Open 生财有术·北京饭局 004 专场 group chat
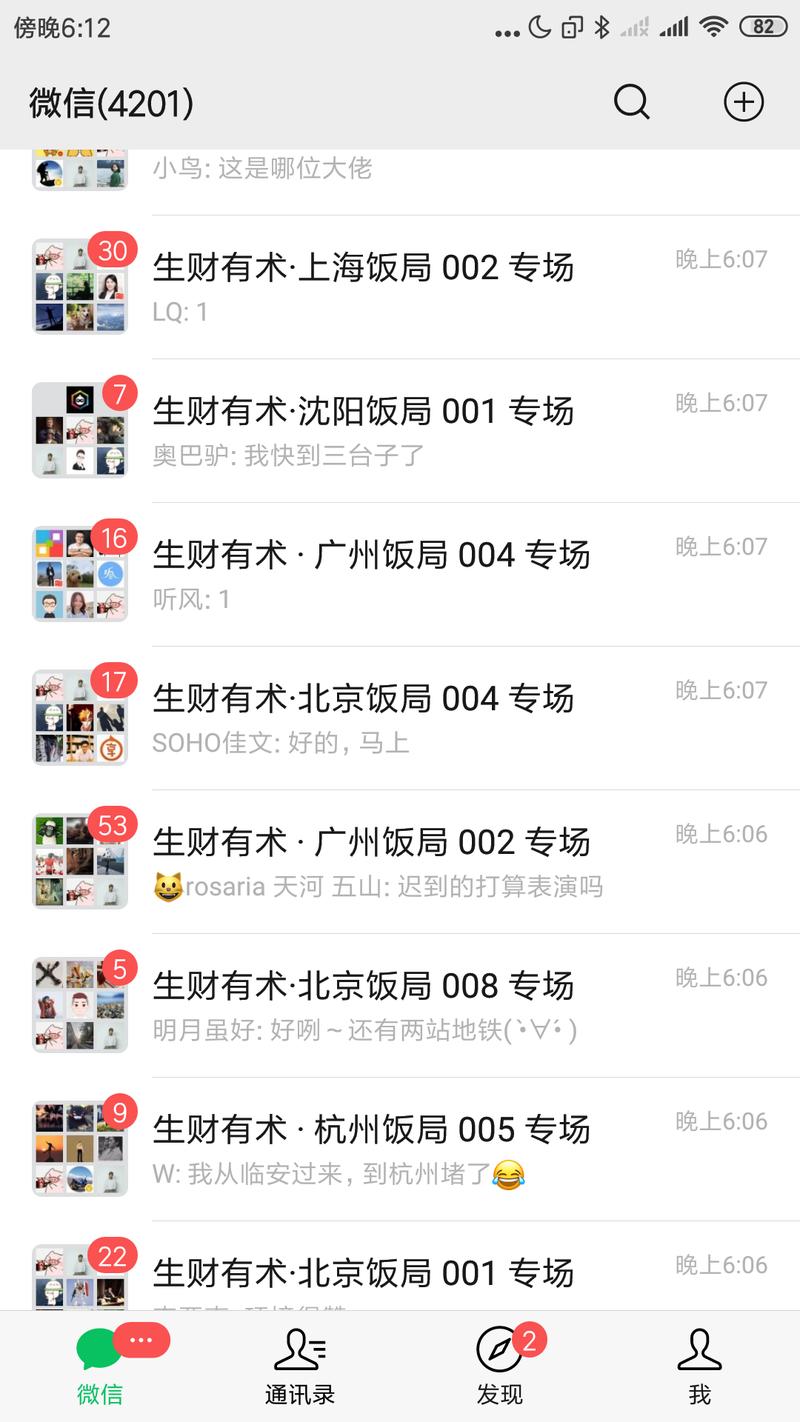Viewport: 800px width, 1422px height. (400, 718)
